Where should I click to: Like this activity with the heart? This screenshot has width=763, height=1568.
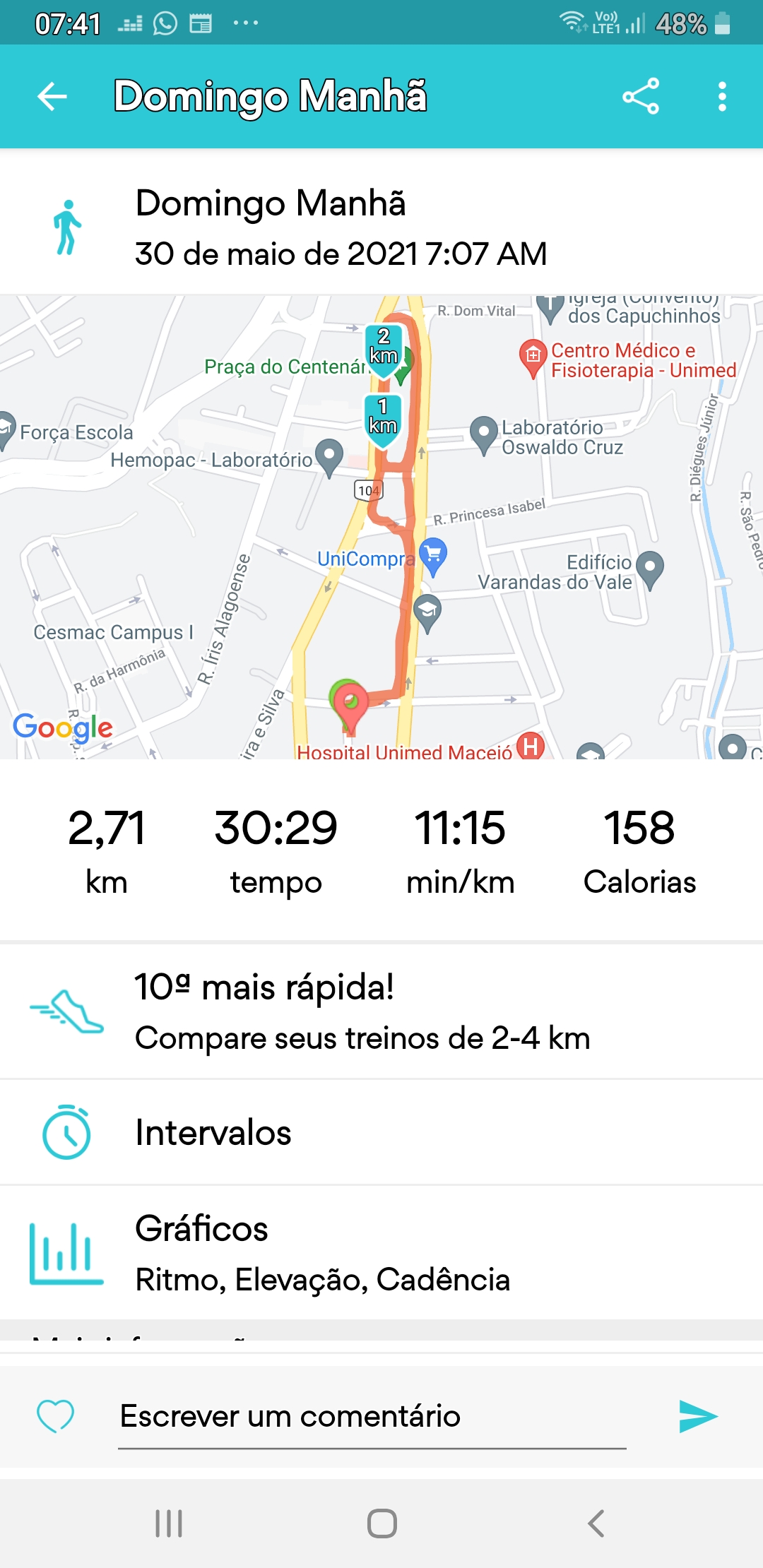click(x=55, y=1415)
